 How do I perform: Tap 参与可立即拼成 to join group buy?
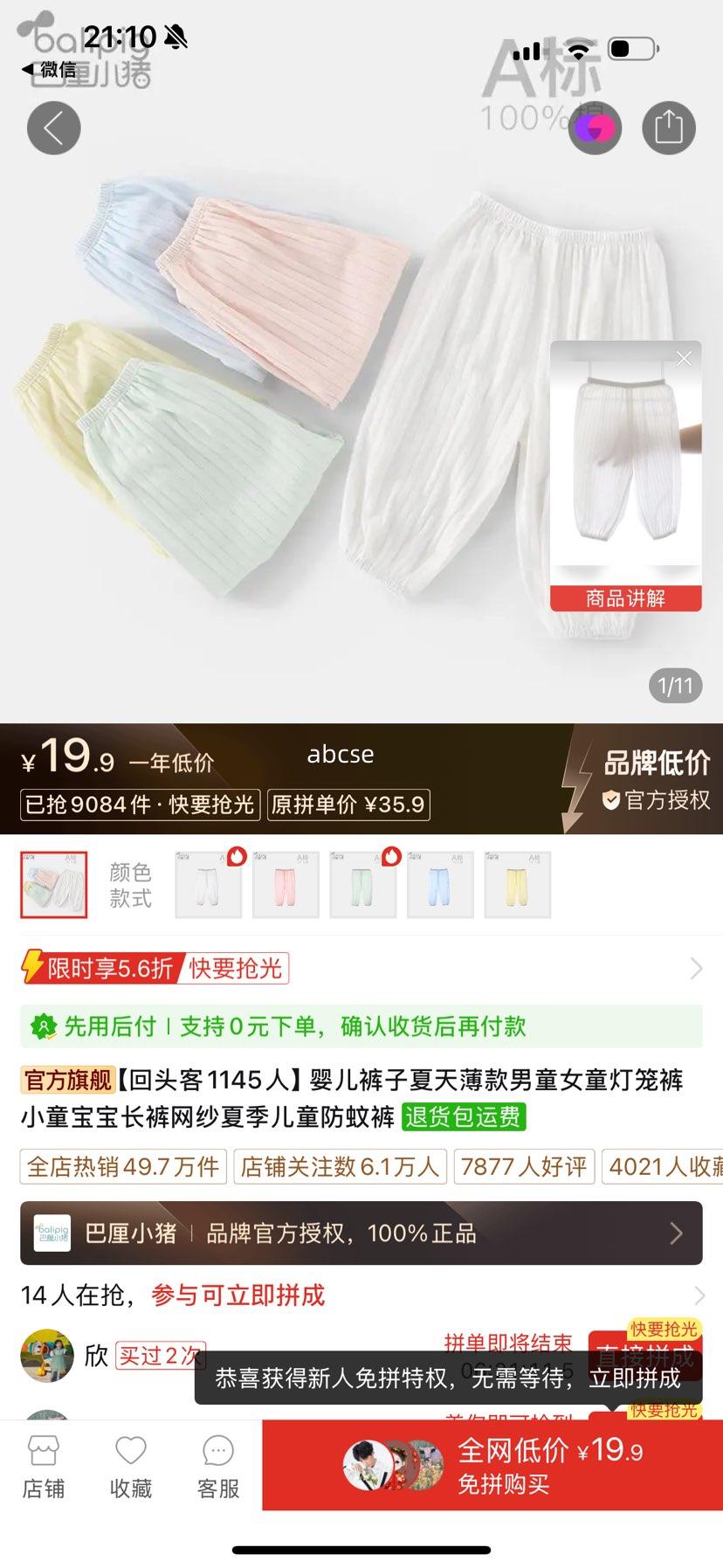click(238, 1295)
